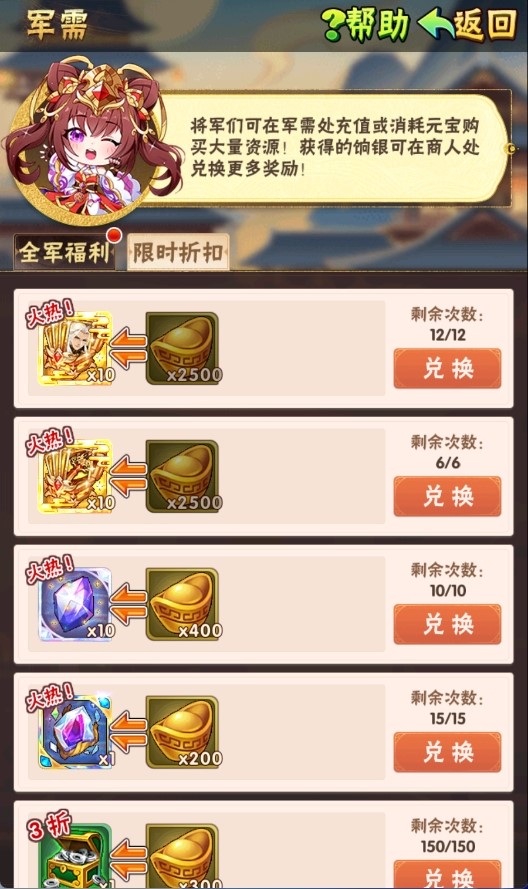The height and width of the screenshot is (889, 528).
Task: Redeem the x200 ingot gem offer
Action: tap(447, 752)
